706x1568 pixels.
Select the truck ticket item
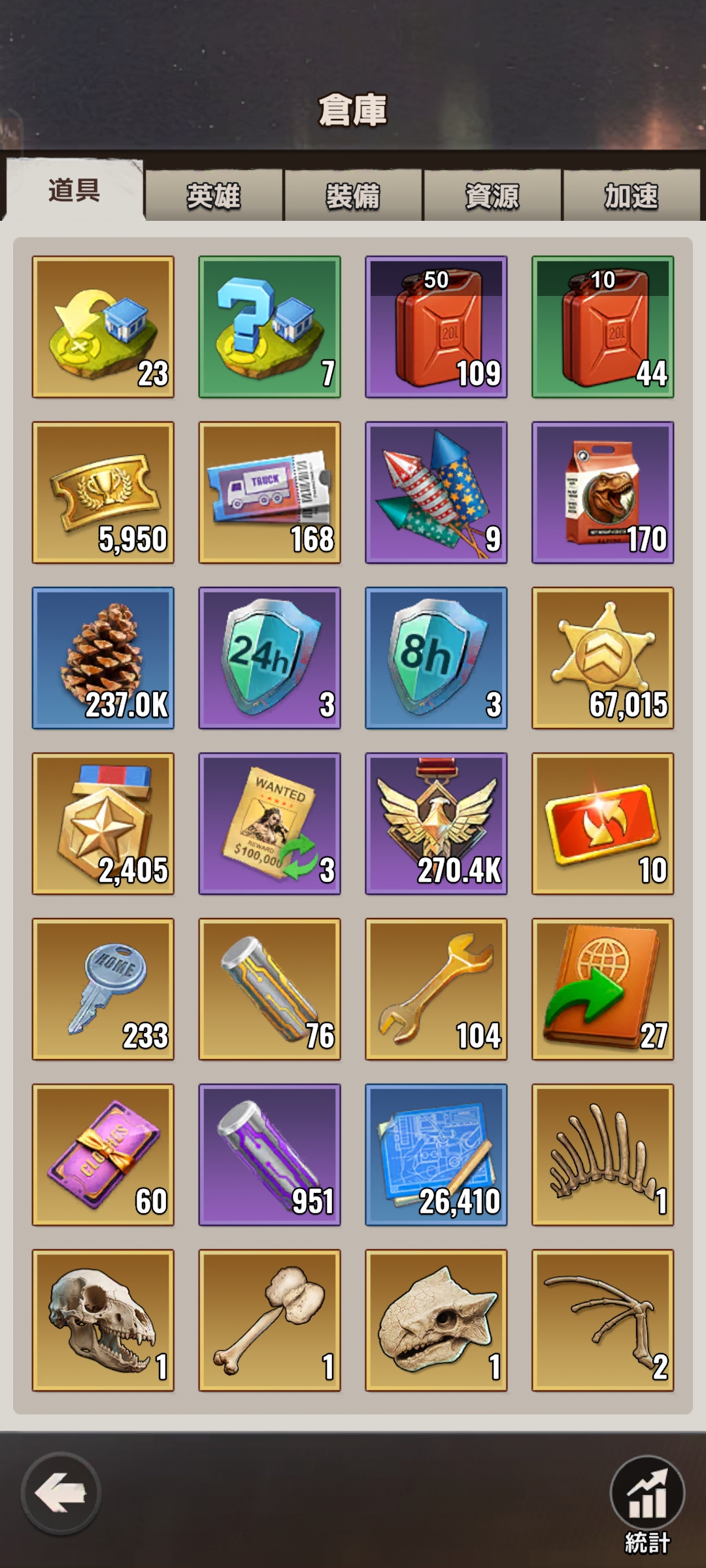click(269, 493)
